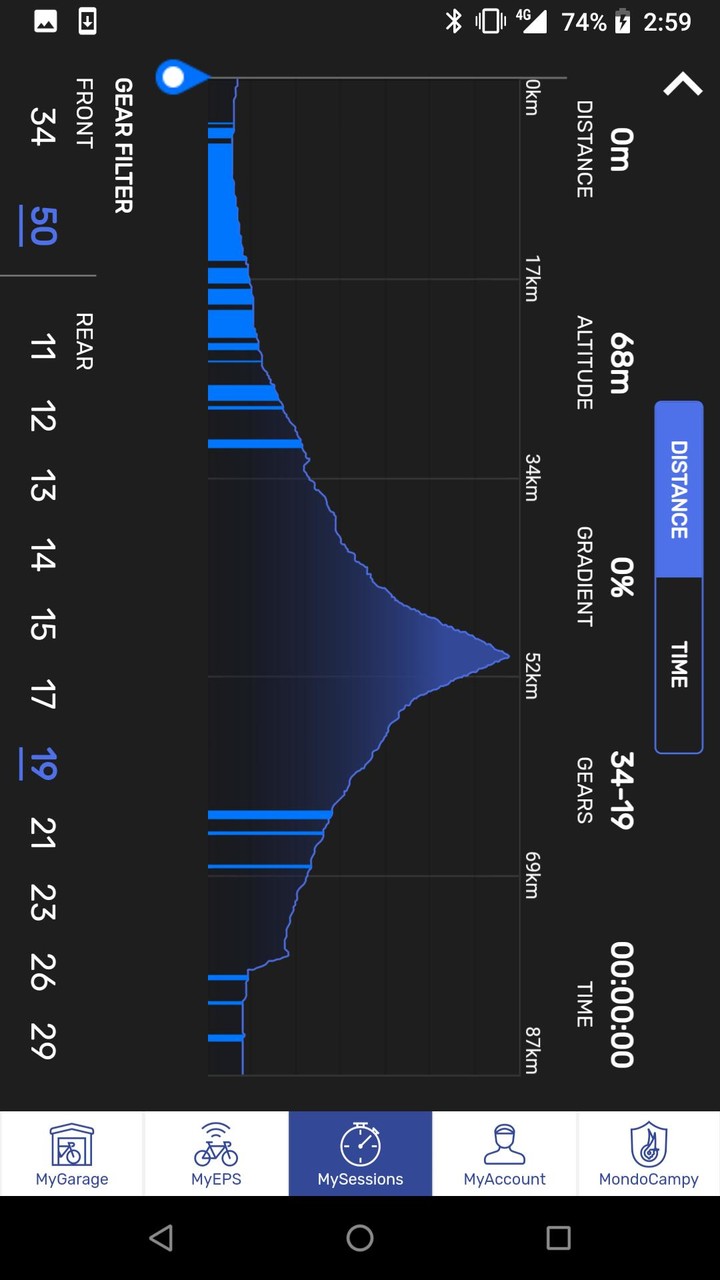Open the MyAccount tab
The width and height of the screenshot is (720, 1280).
point(504,1154)
